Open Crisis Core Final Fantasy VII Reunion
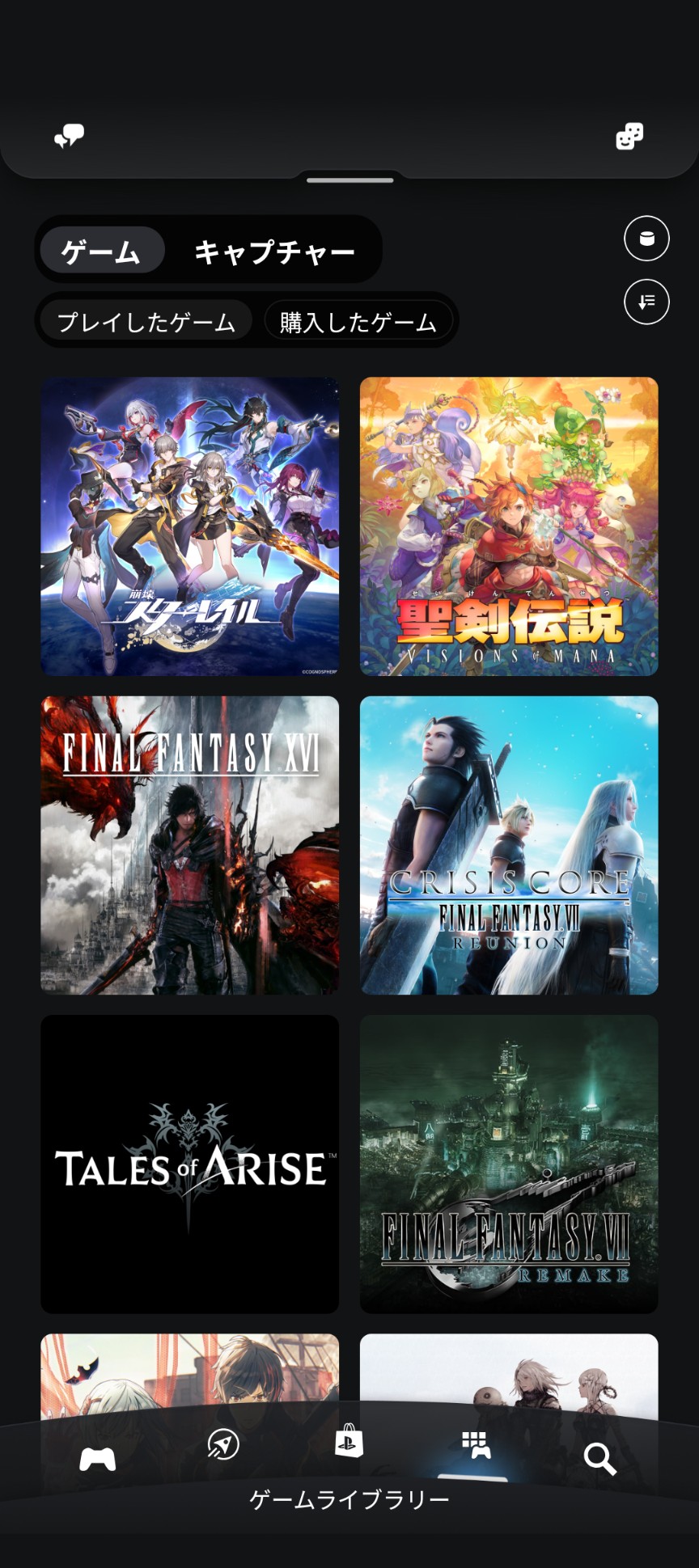The image size is (699, 1568). [509, 845]
